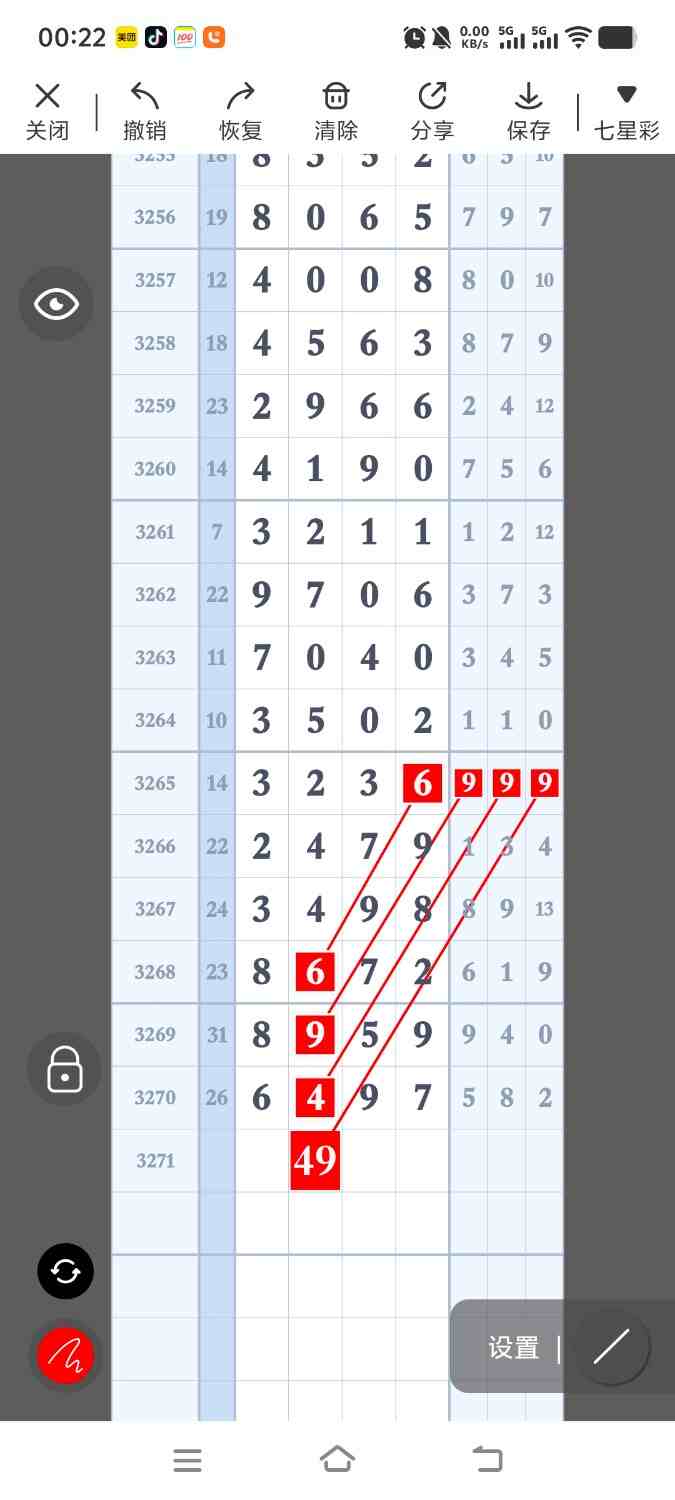Share this chart
The height and width of the screenshot is (1500, 675).
coord(432,111)
